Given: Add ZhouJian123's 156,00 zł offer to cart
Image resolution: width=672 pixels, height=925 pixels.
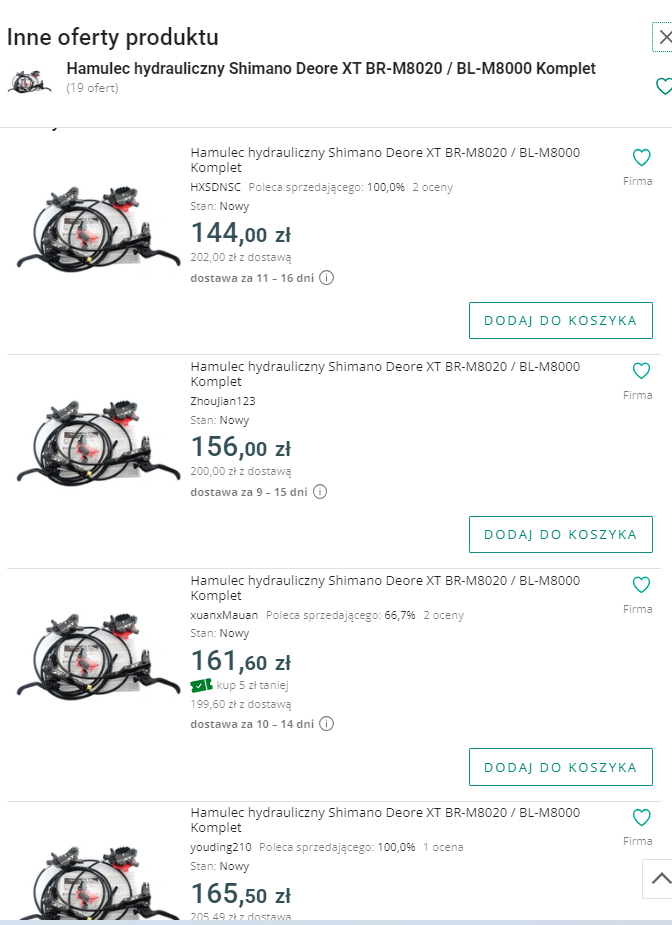Looking at the screenshot, I should 560,534.
